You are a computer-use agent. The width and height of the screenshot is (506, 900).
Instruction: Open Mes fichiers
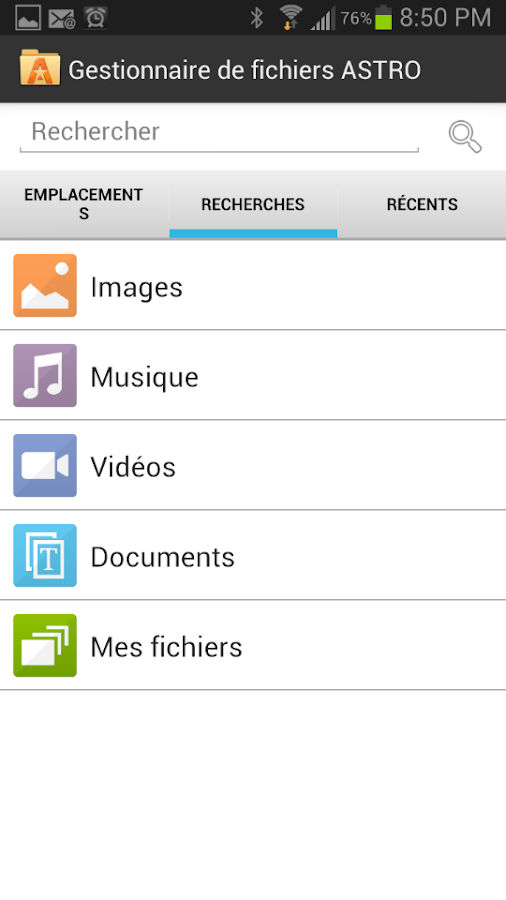pyautogui.click(x=253, y=646)
